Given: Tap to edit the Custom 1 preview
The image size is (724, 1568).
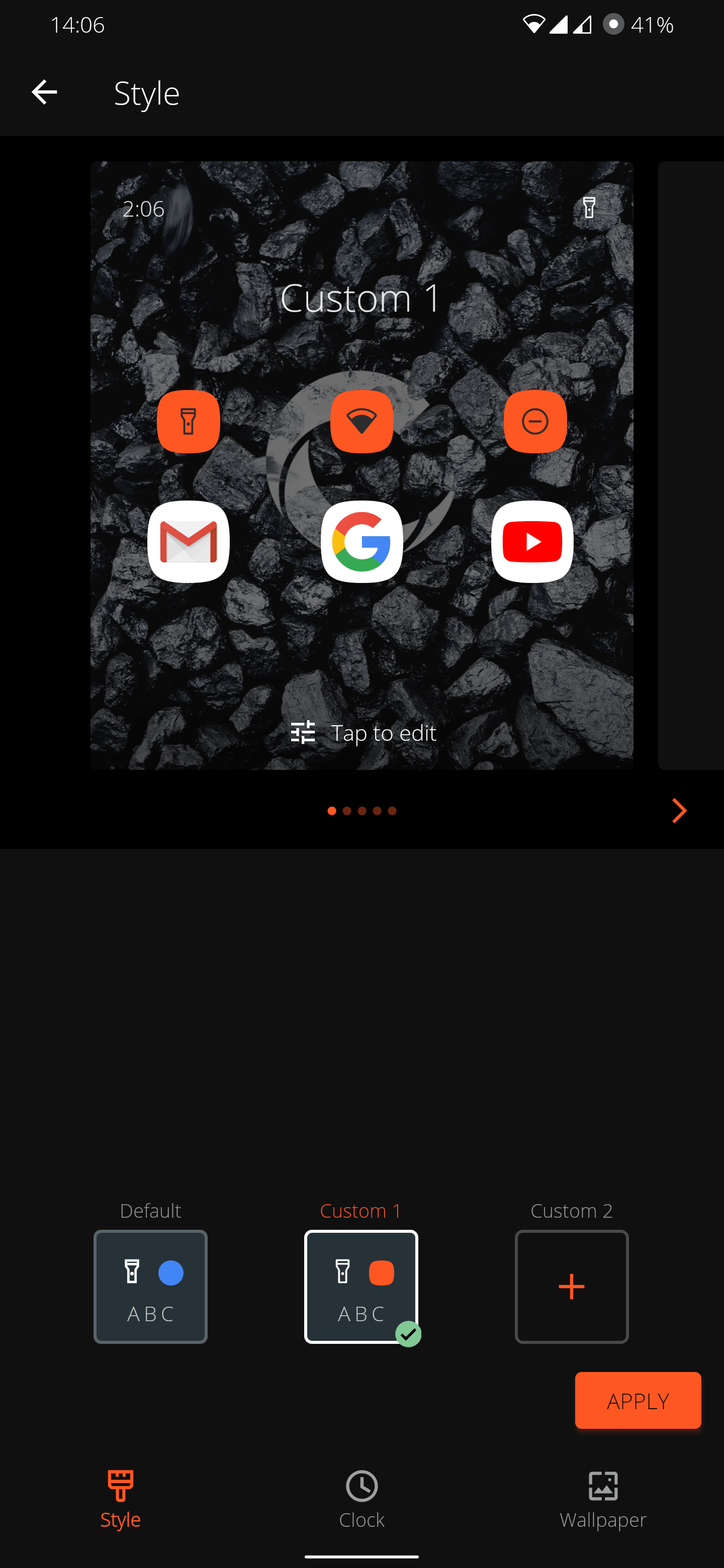Looking at the screenshot, I should pos(363,733).
